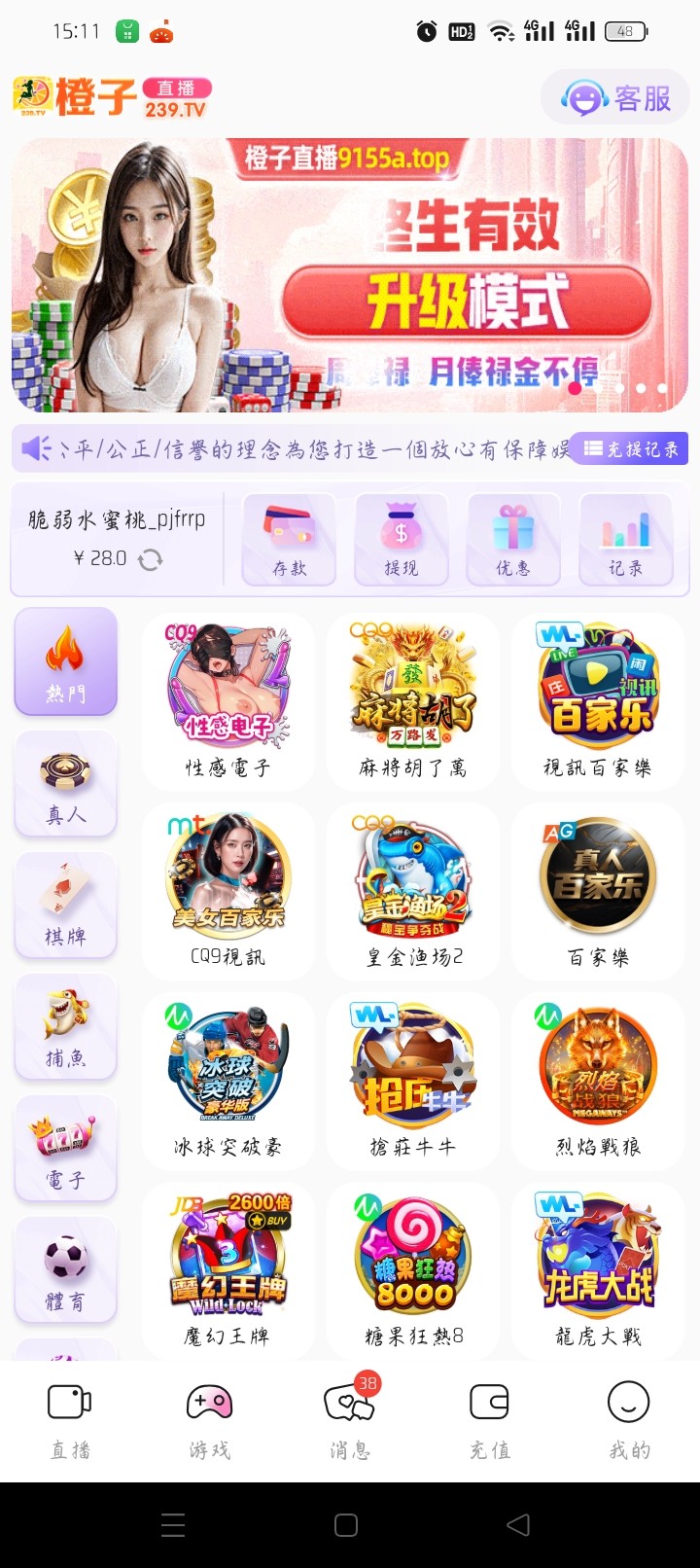The height and width of the screenshot is (1568, 700).
Task: Open 客服 customer service
Action: tap(616, 97)
